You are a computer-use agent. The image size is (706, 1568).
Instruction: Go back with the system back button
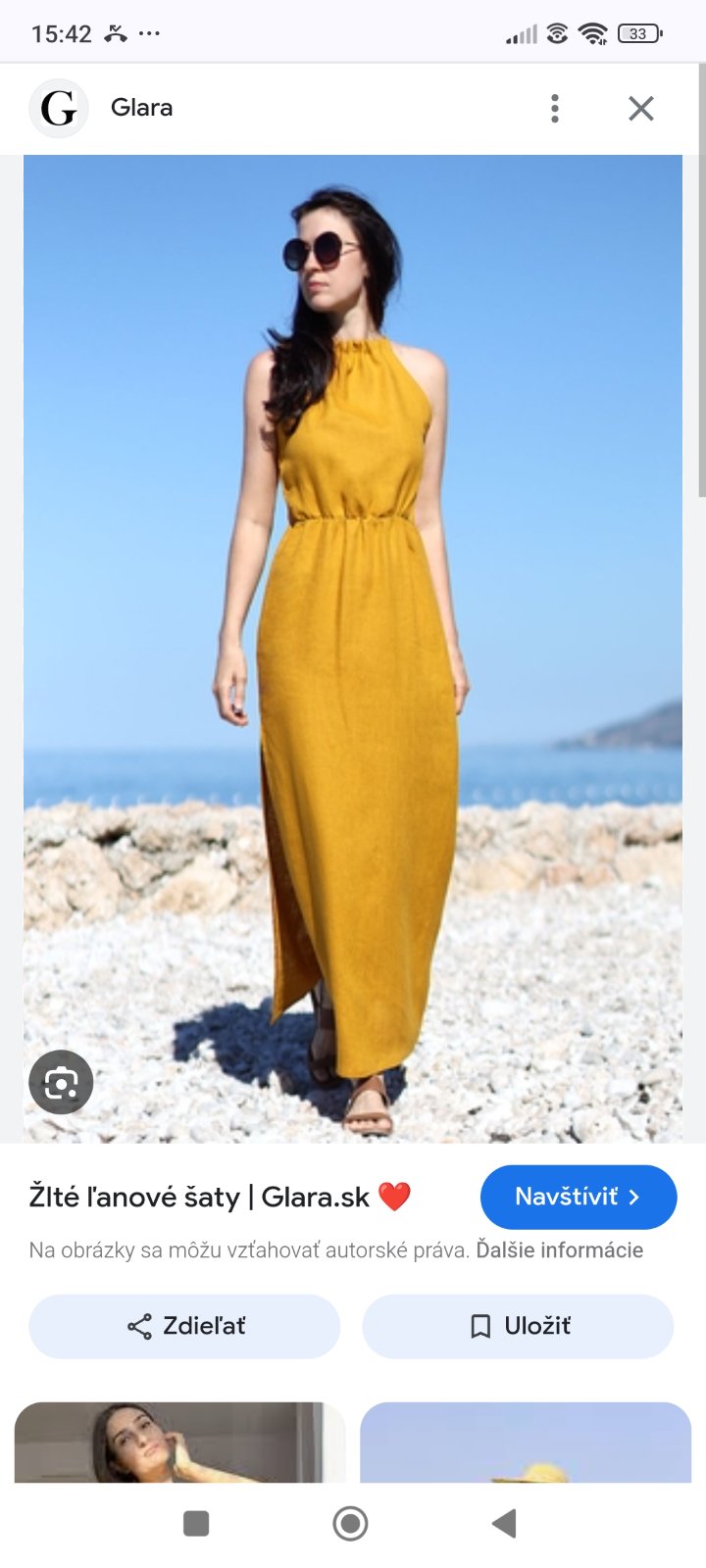click(504, 1523)
